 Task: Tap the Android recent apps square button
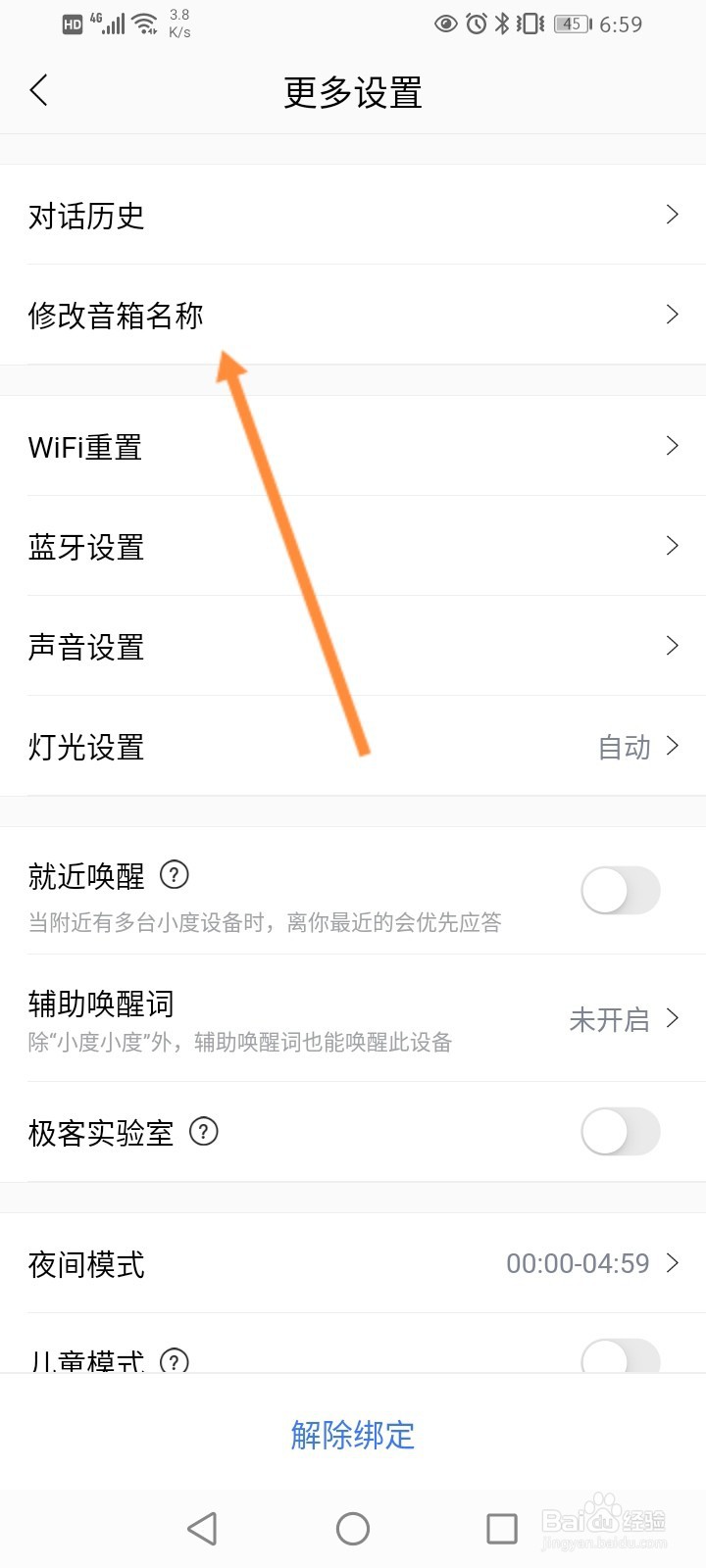501,1527
